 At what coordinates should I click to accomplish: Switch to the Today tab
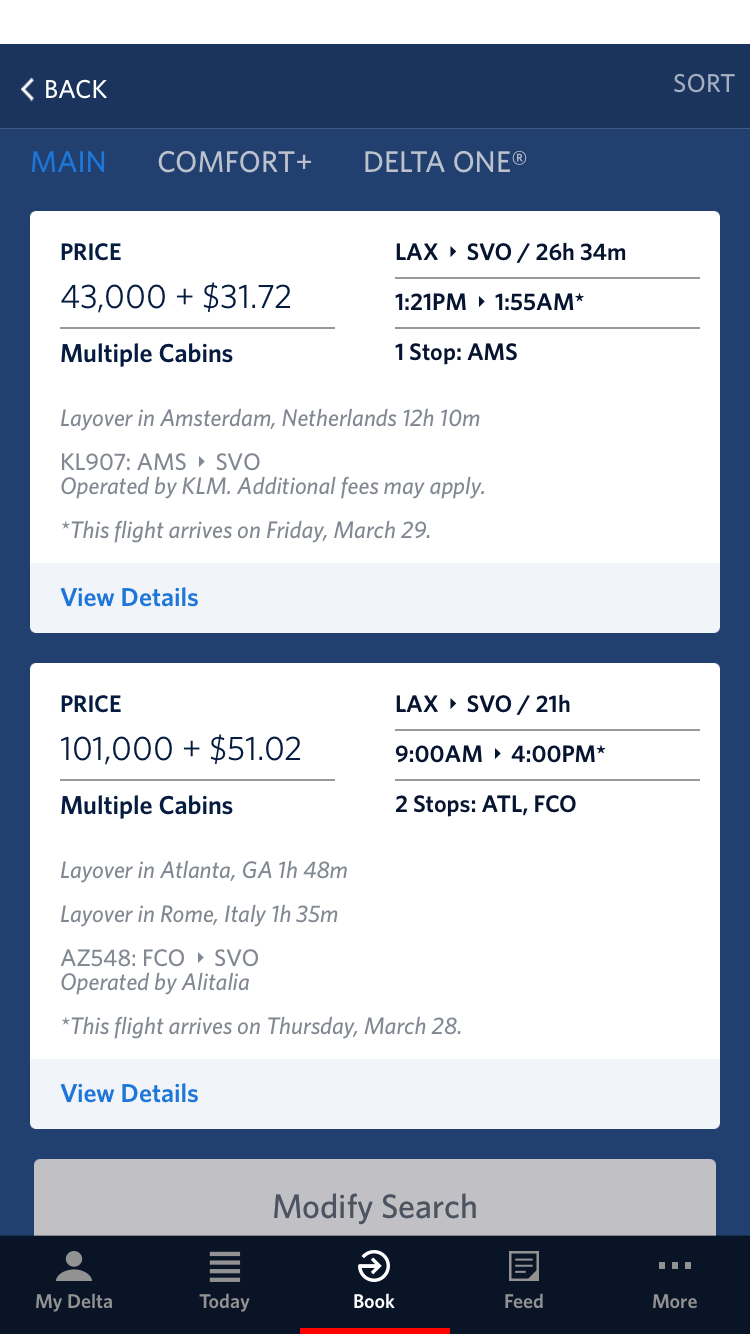[224, 1281]
